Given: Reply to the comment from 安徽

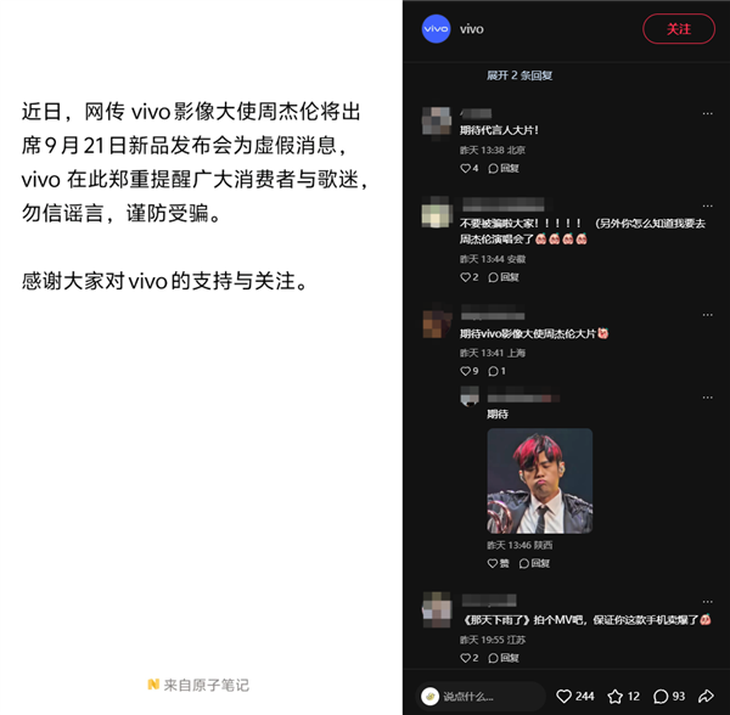Looking at the screenshot, I should (503, 277).
